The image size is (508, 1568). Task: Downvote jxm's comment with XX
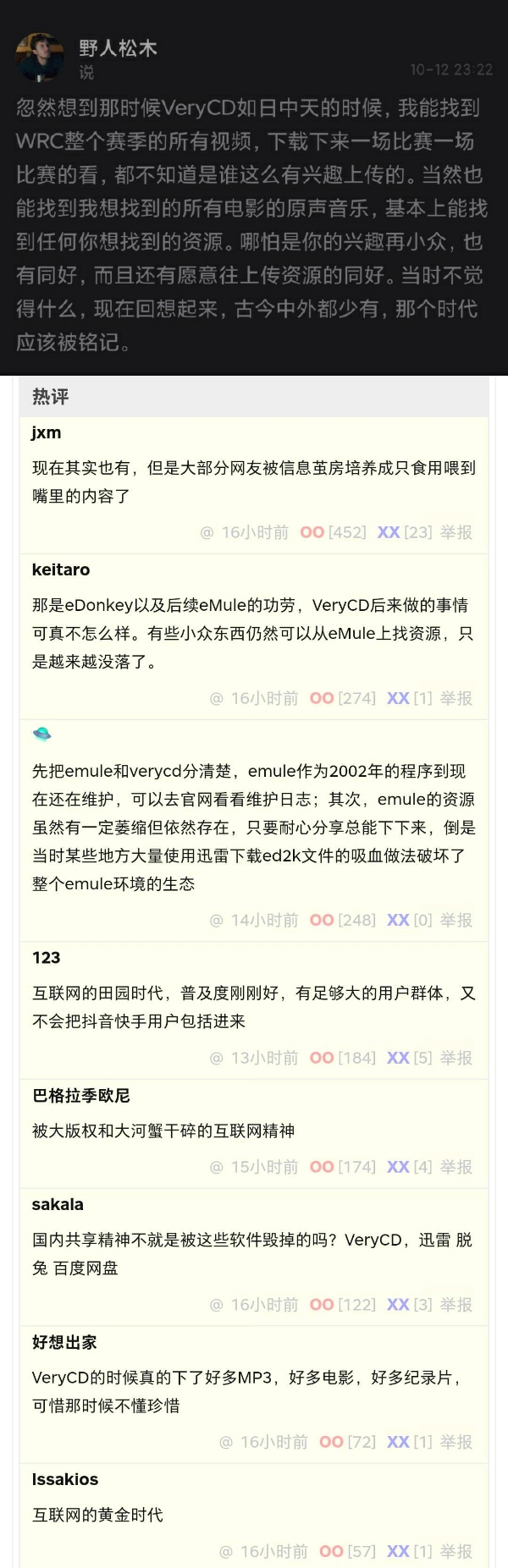tap(388, 532)
